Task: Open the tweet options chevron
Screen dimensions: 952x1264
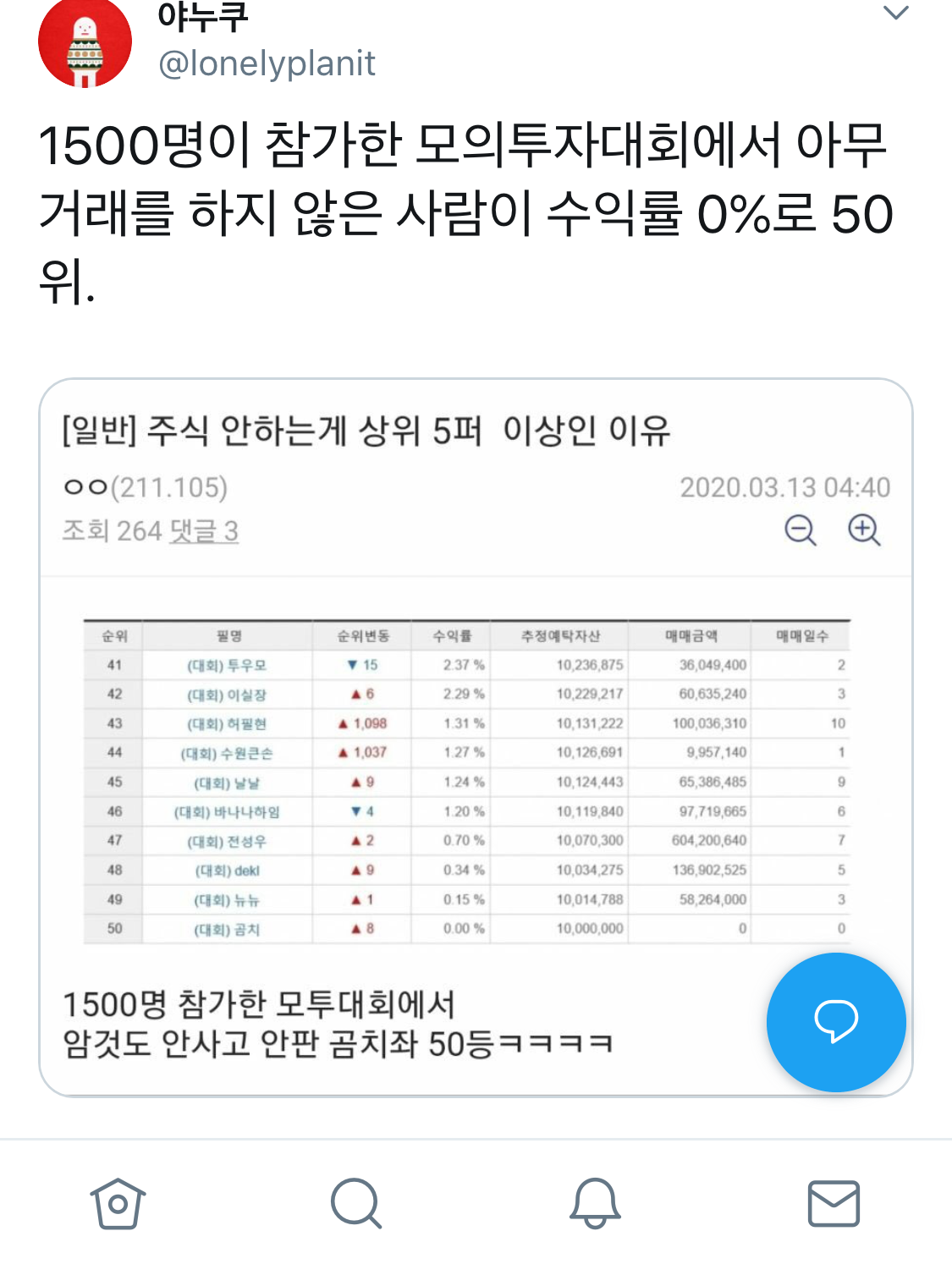Action: point(895,14)
